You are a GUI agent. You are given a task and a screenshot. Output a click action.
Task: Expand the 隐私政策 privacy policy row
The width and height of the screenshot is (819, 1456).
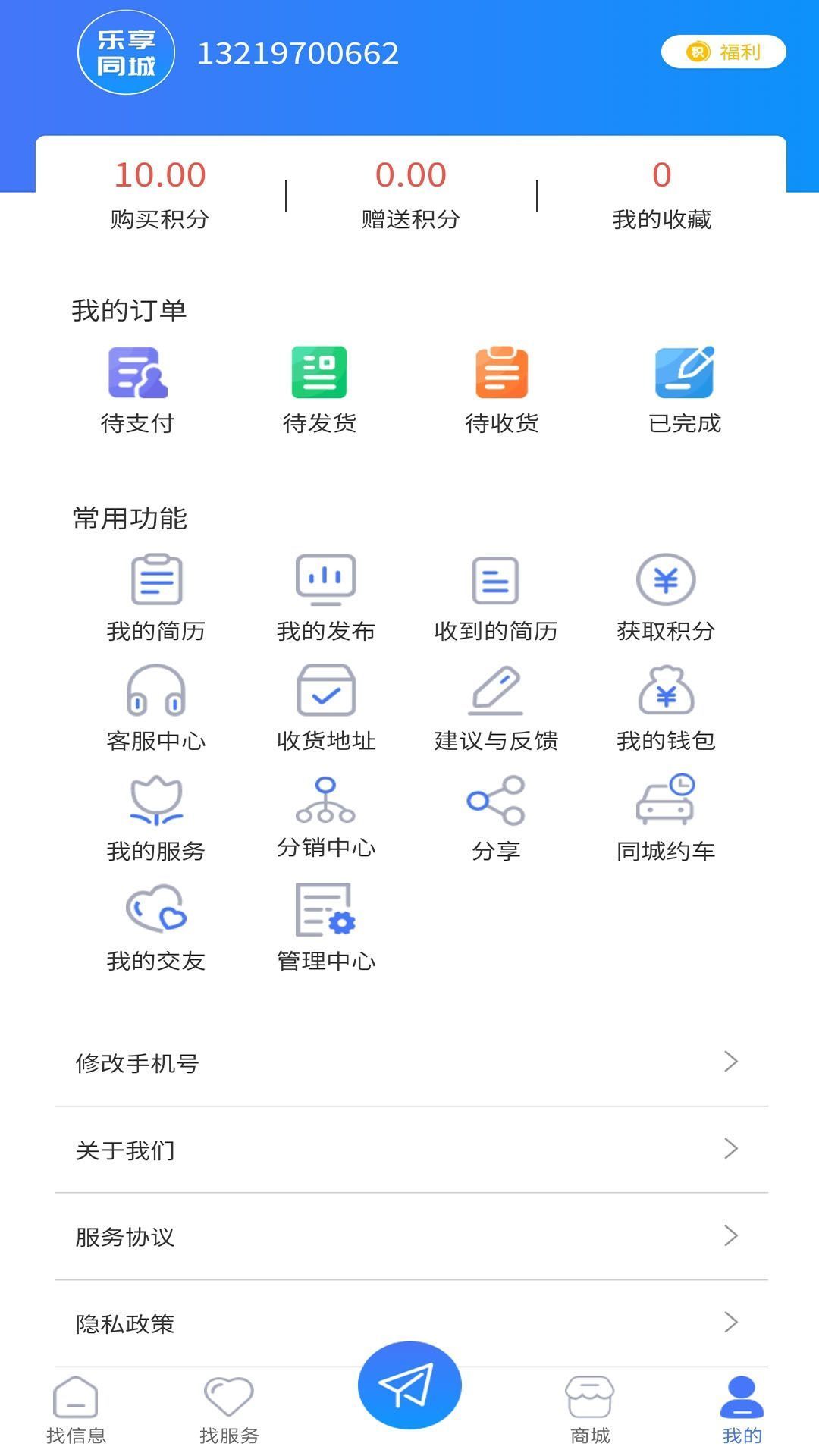click(409, 1324)
